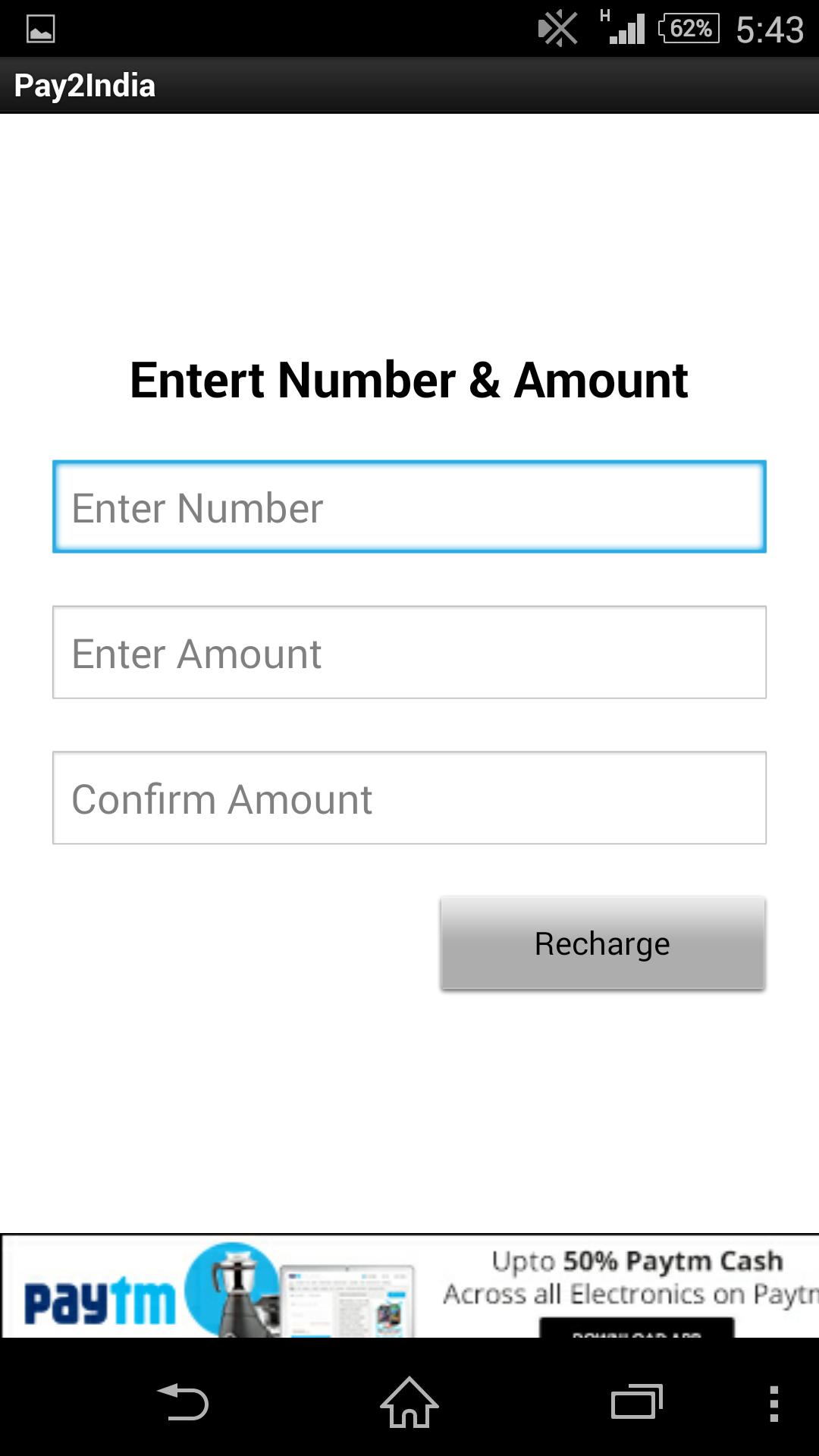
Task: Tap the Confirm Amount field
Action: tap(409, 798)
